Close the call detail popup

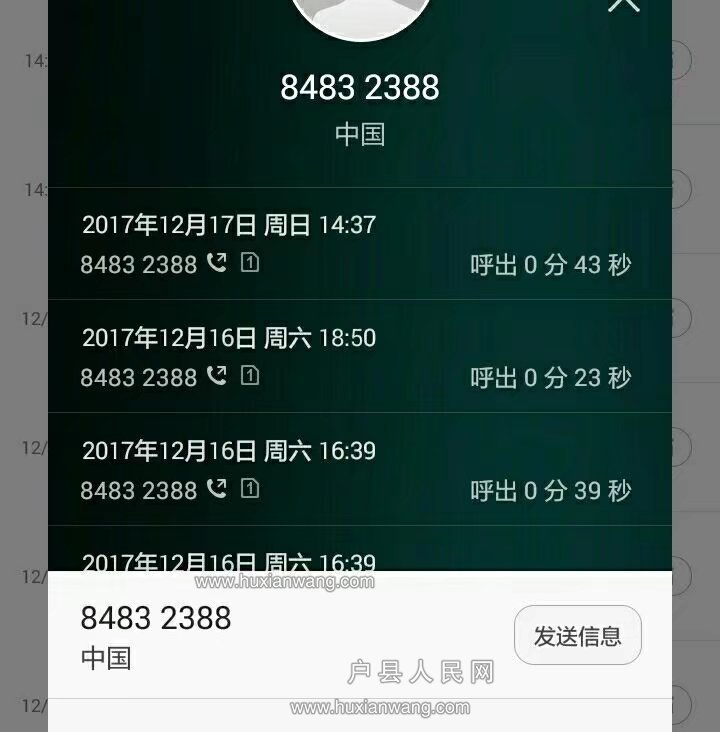pyautogui.click(x=624, y=5)
